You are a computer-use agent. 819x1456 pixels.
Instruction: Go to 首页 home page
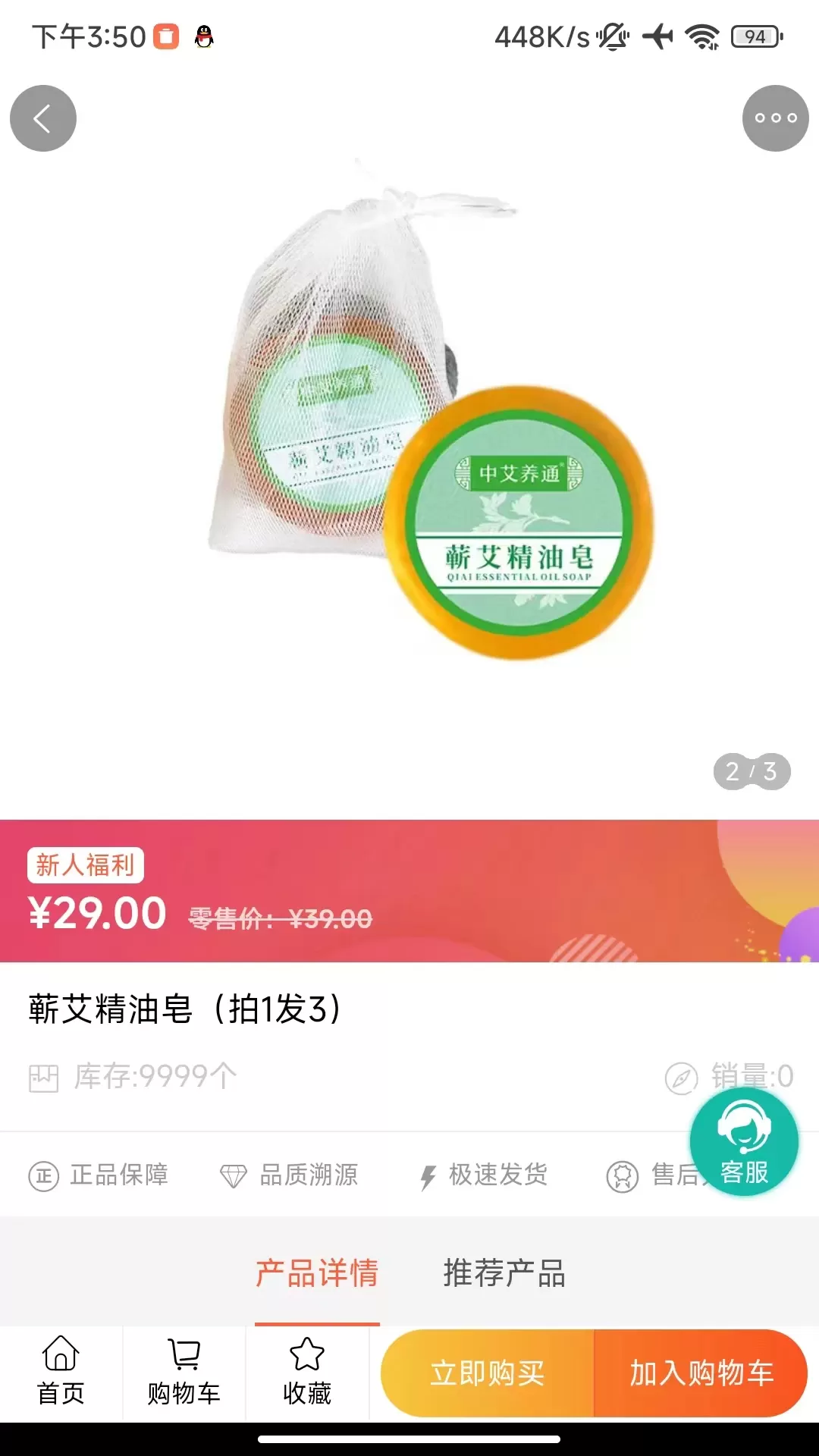coord(61,1372)
